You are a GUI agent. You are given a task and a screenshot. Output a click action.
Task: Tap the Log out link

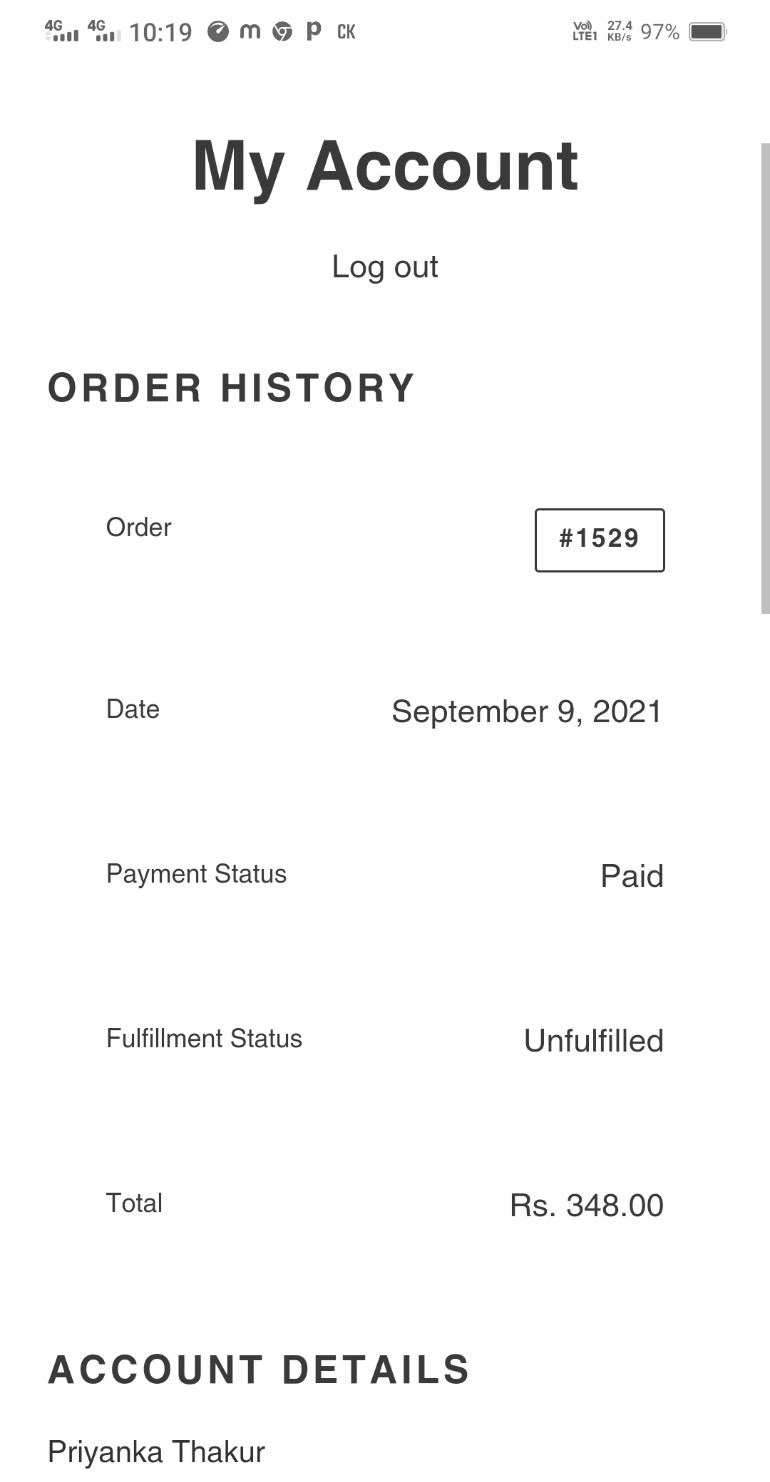pyautogui.click(x=385, y=267)
